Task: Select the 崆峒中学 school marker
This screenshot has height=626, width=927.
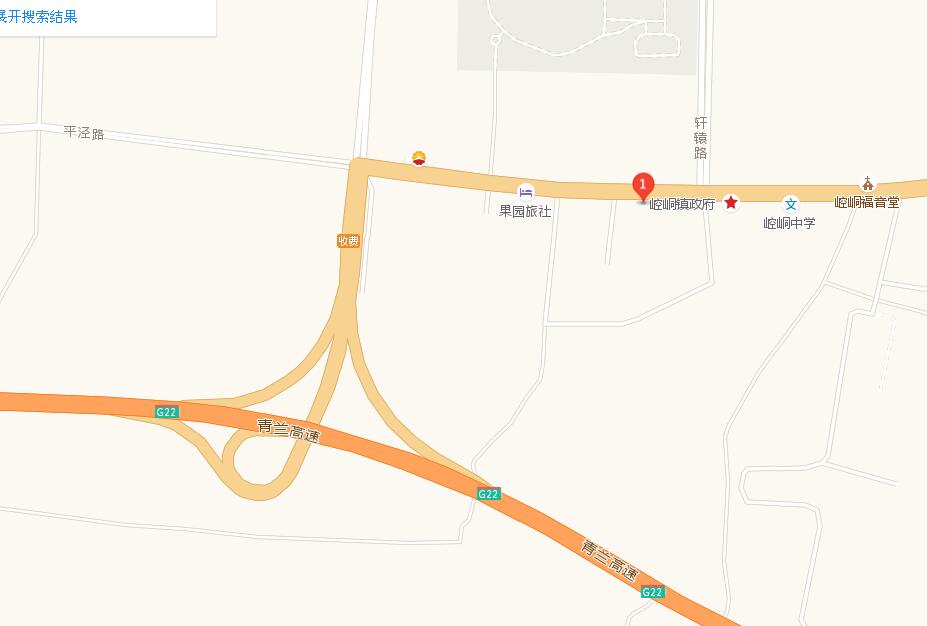Action: [x=790, y=203]
